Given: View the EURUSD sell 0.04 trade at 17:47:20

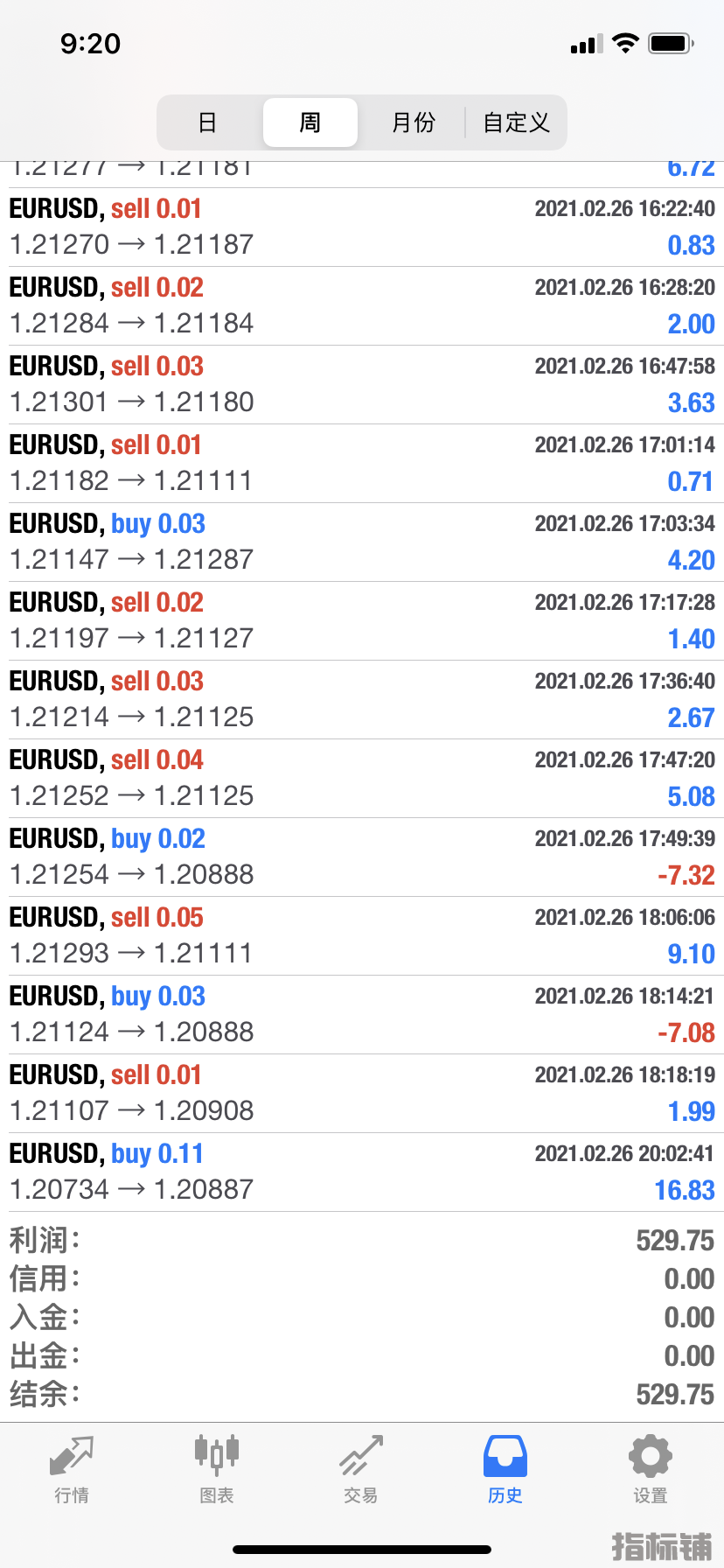Looking at the screenshot, I should coord(362,779).
